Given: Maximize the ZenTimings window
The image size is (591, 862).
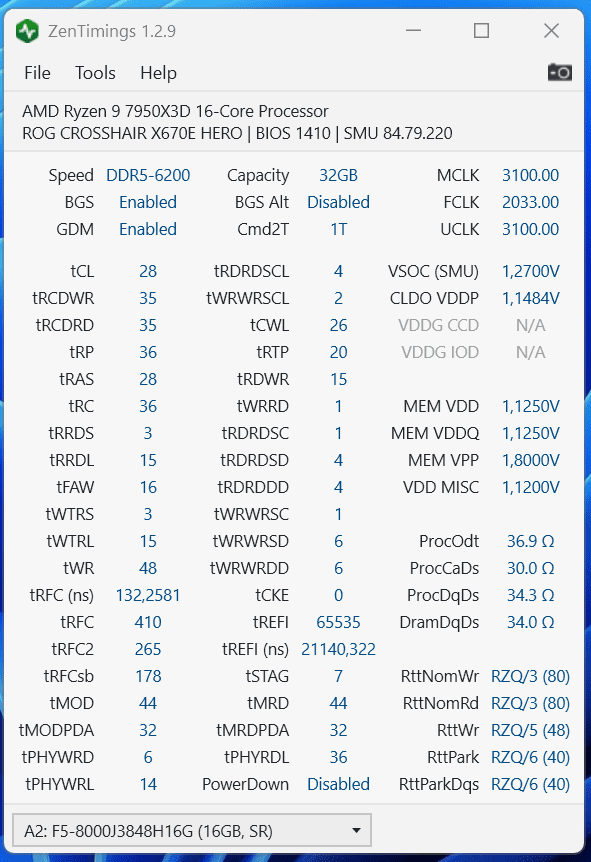Looking at the screenshot, I should (482, 31).
